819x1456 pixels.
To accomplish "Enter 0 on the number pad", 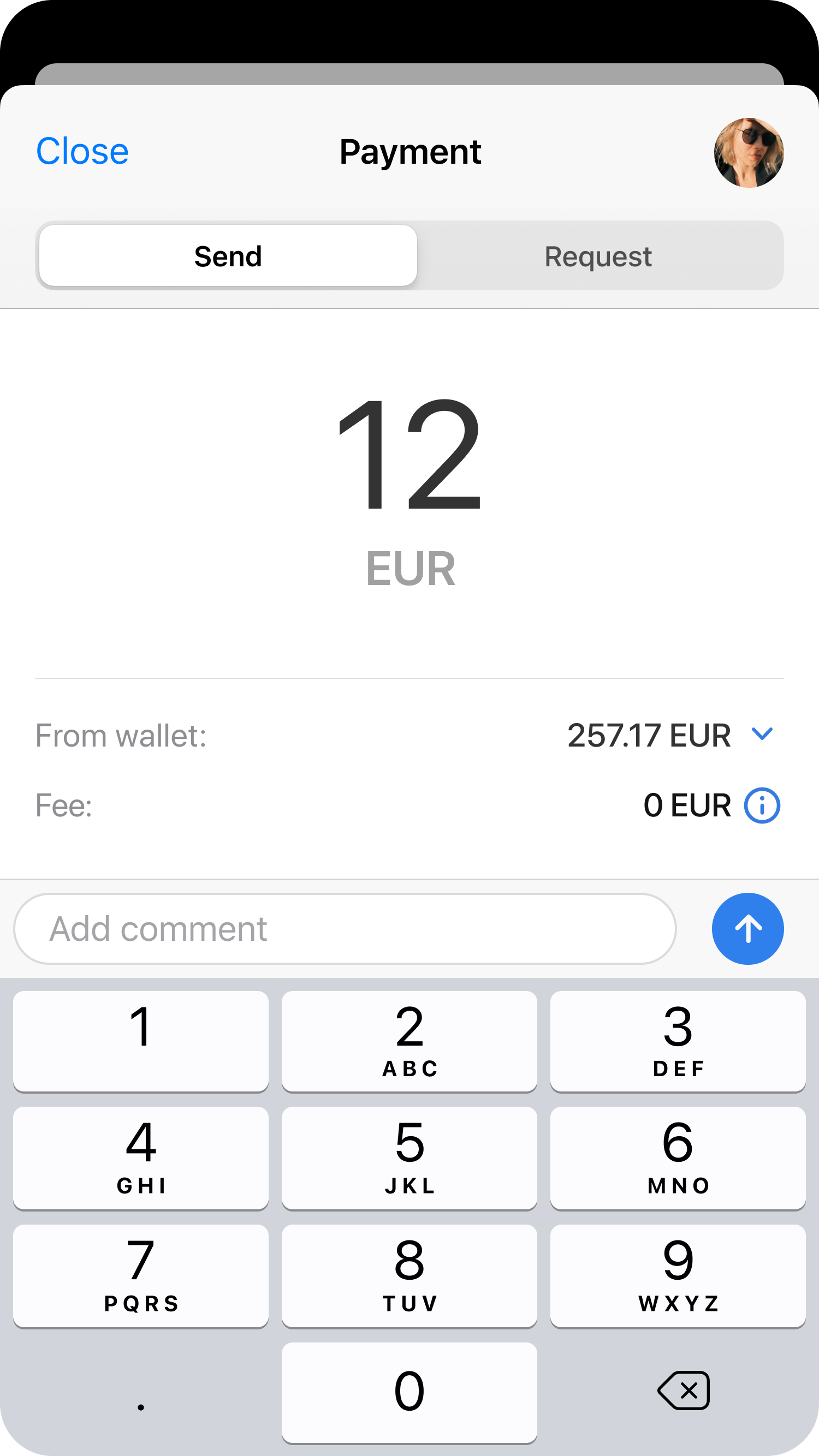I will pyautogui.click(x=409, y=1392).
